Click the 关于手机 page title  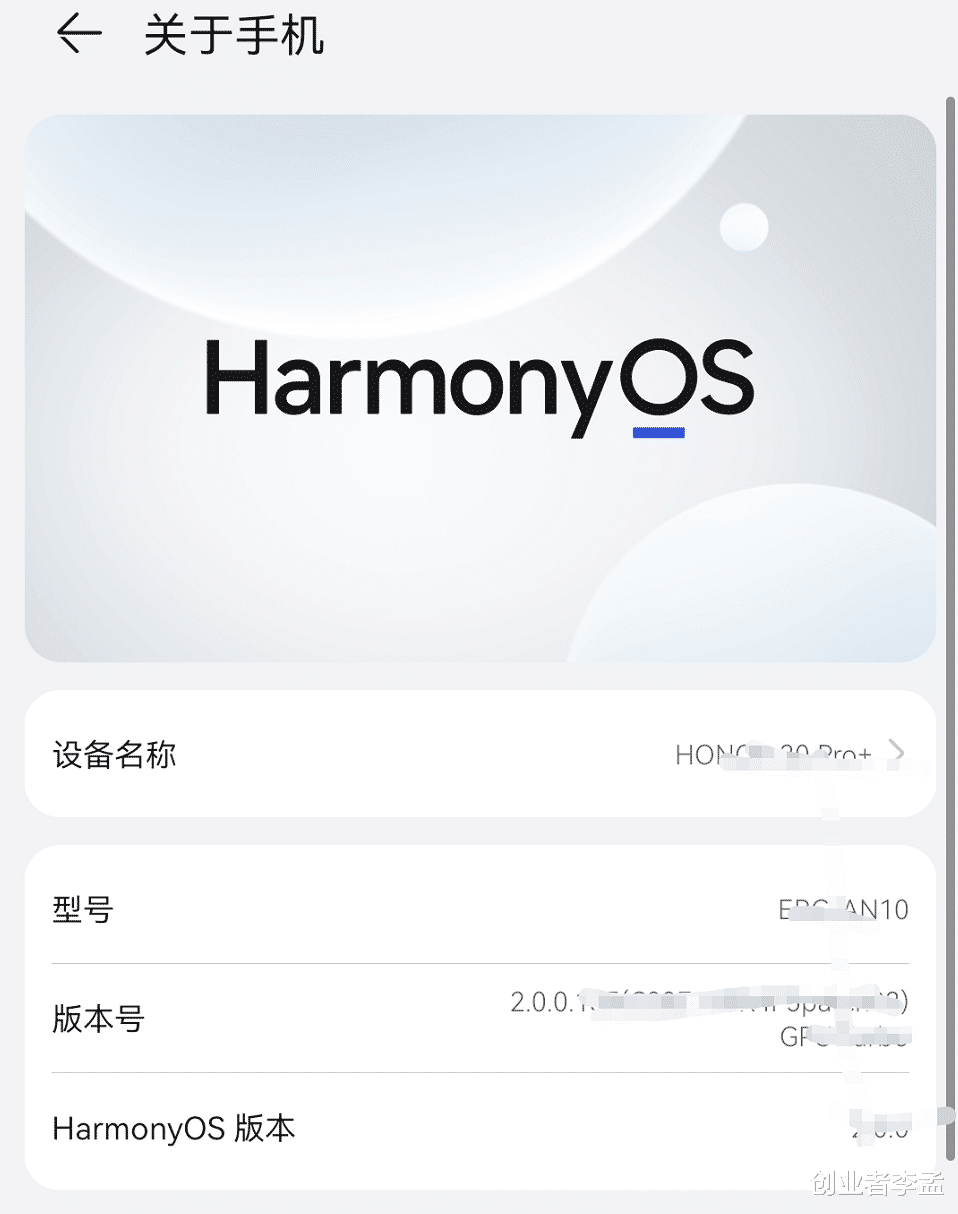coord(233,33)
